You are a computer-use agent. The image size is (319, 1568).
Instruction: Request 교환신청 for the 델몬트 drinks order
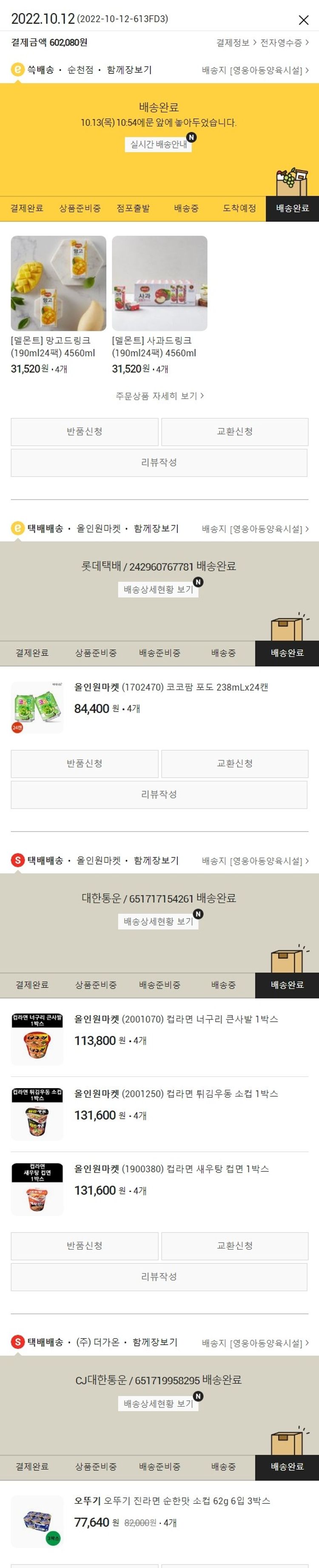point(235,431)
